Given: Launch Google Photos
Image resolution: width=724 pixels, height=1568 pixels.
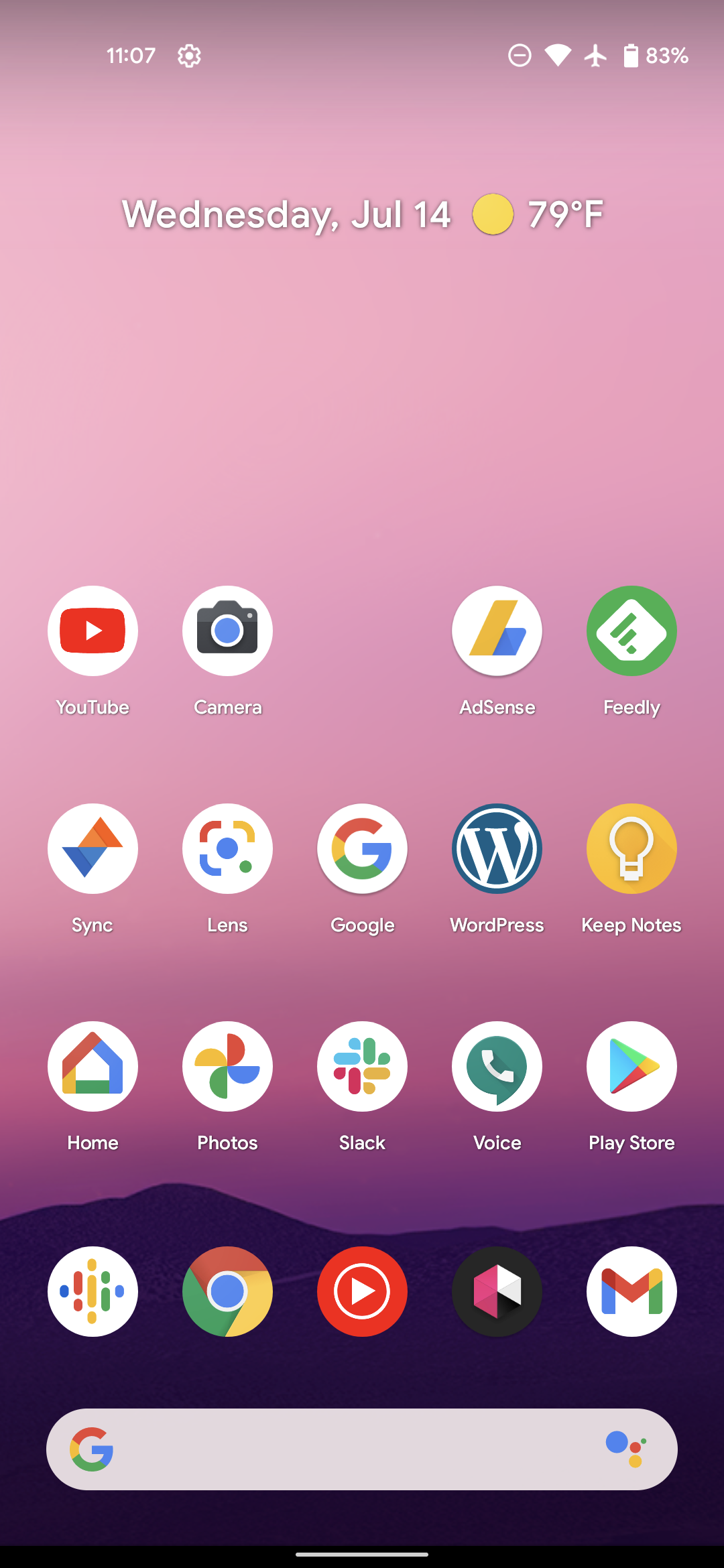Looking at the screenshot, I should click(x=227, y=1066).
